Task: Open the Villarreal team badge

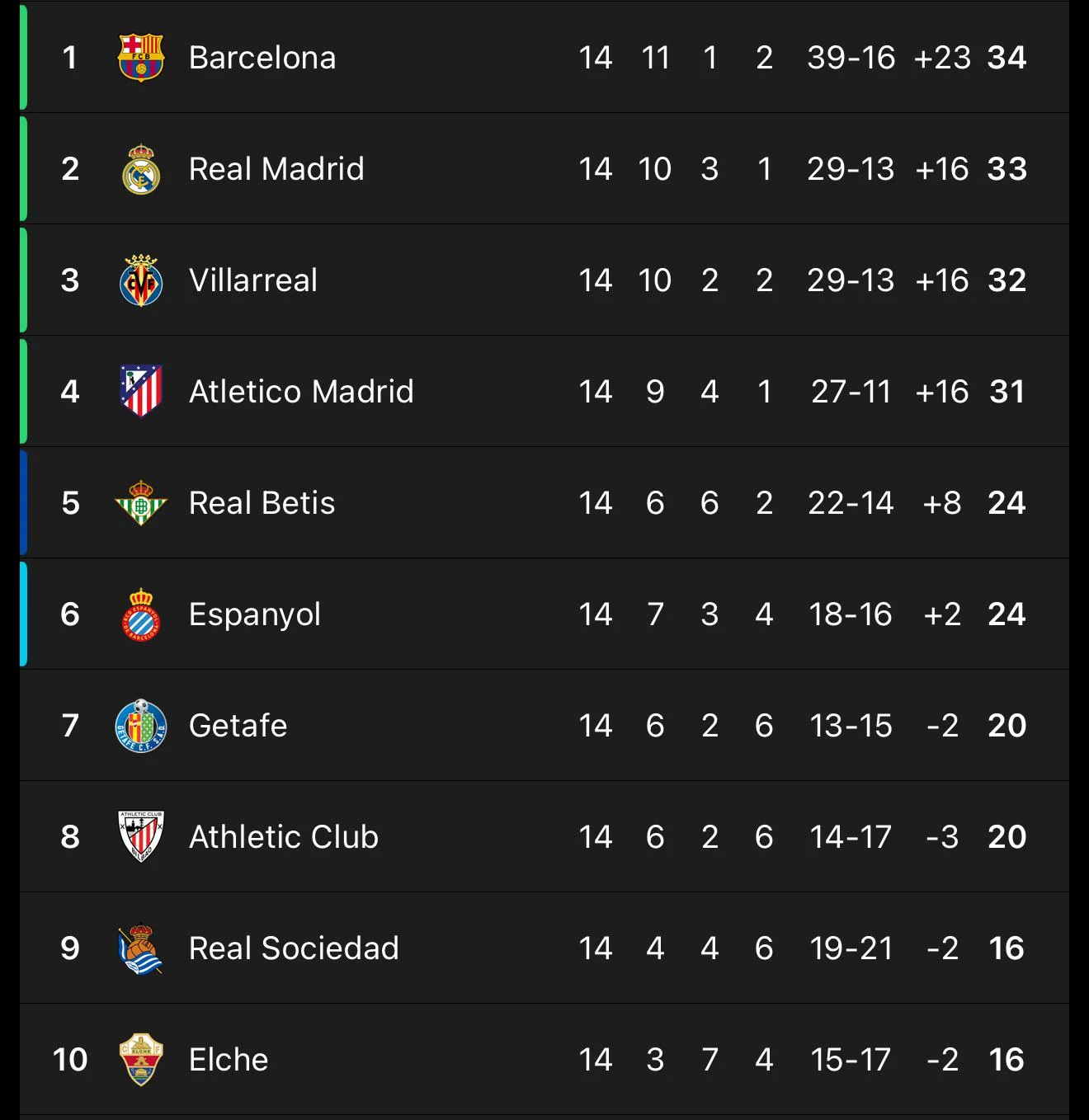Action: coord(140,280)
